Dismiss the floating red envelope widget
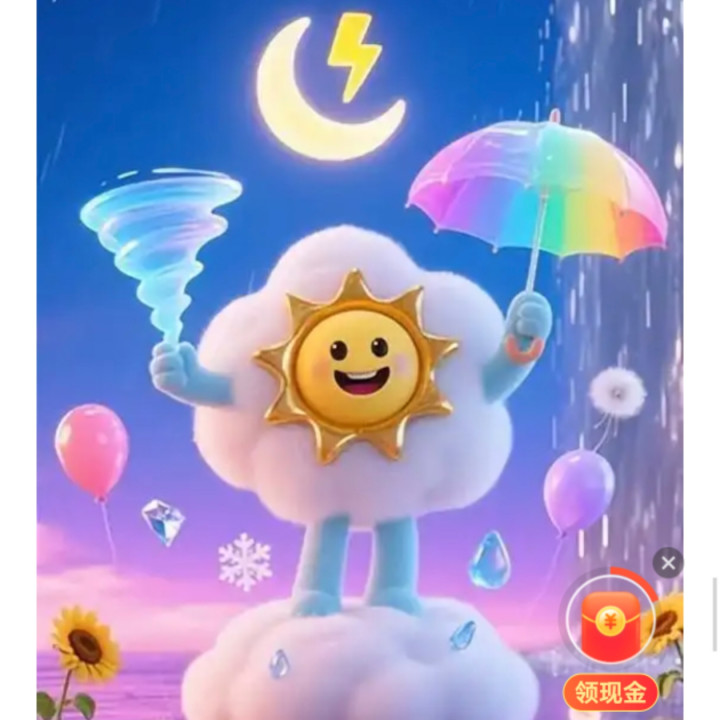The height and width of the screenshot is (720, 720). (668, 562)
